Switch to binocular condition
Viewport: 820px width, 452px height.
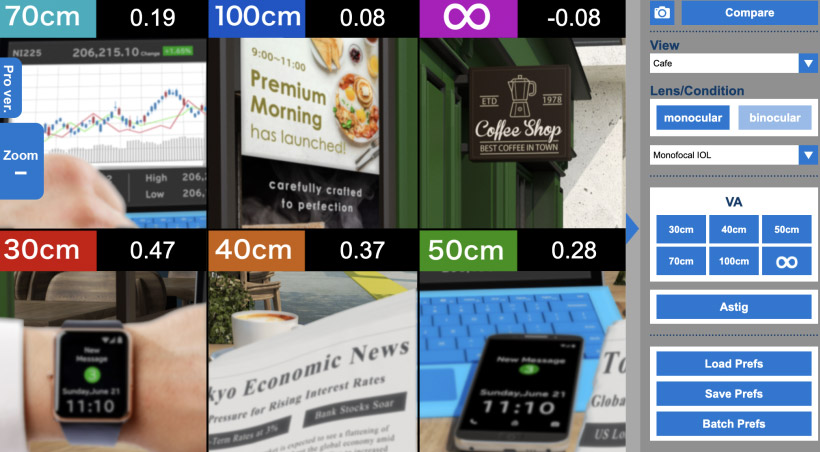[775, 118]
